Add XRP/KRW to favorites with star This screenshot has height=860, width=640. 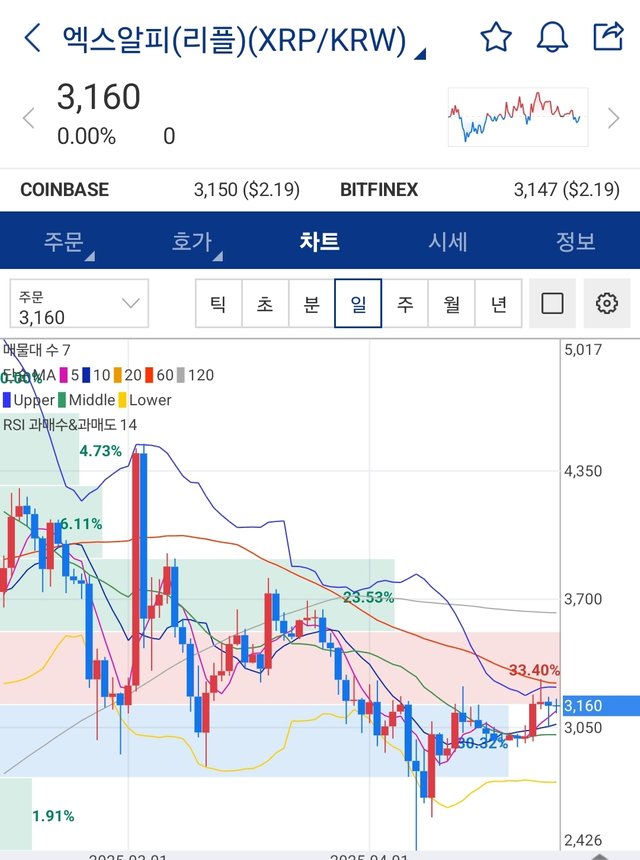[496, 38]
